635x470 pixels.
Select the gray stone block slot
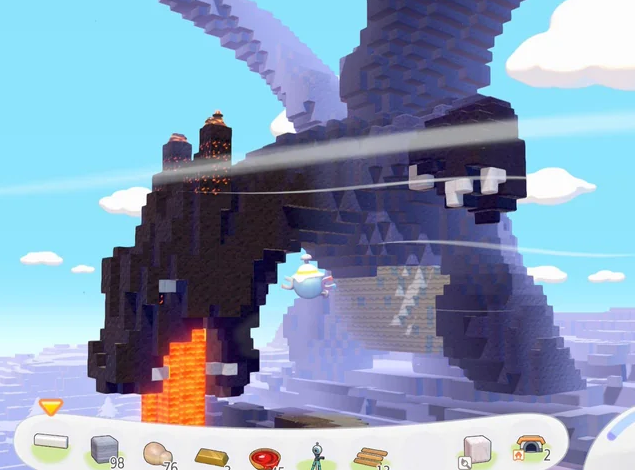[x=104, y=450]
